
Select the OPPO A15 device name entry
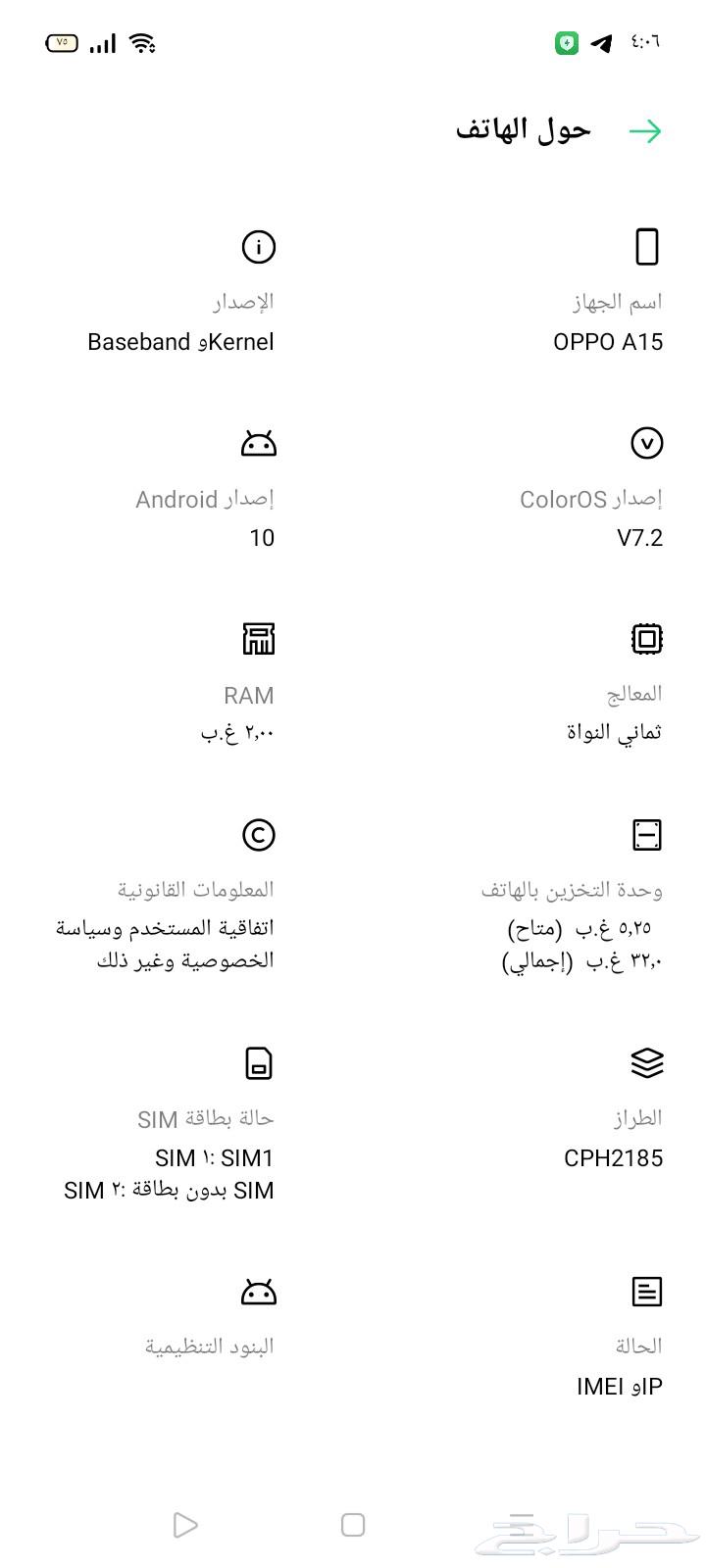pos(607,342)
